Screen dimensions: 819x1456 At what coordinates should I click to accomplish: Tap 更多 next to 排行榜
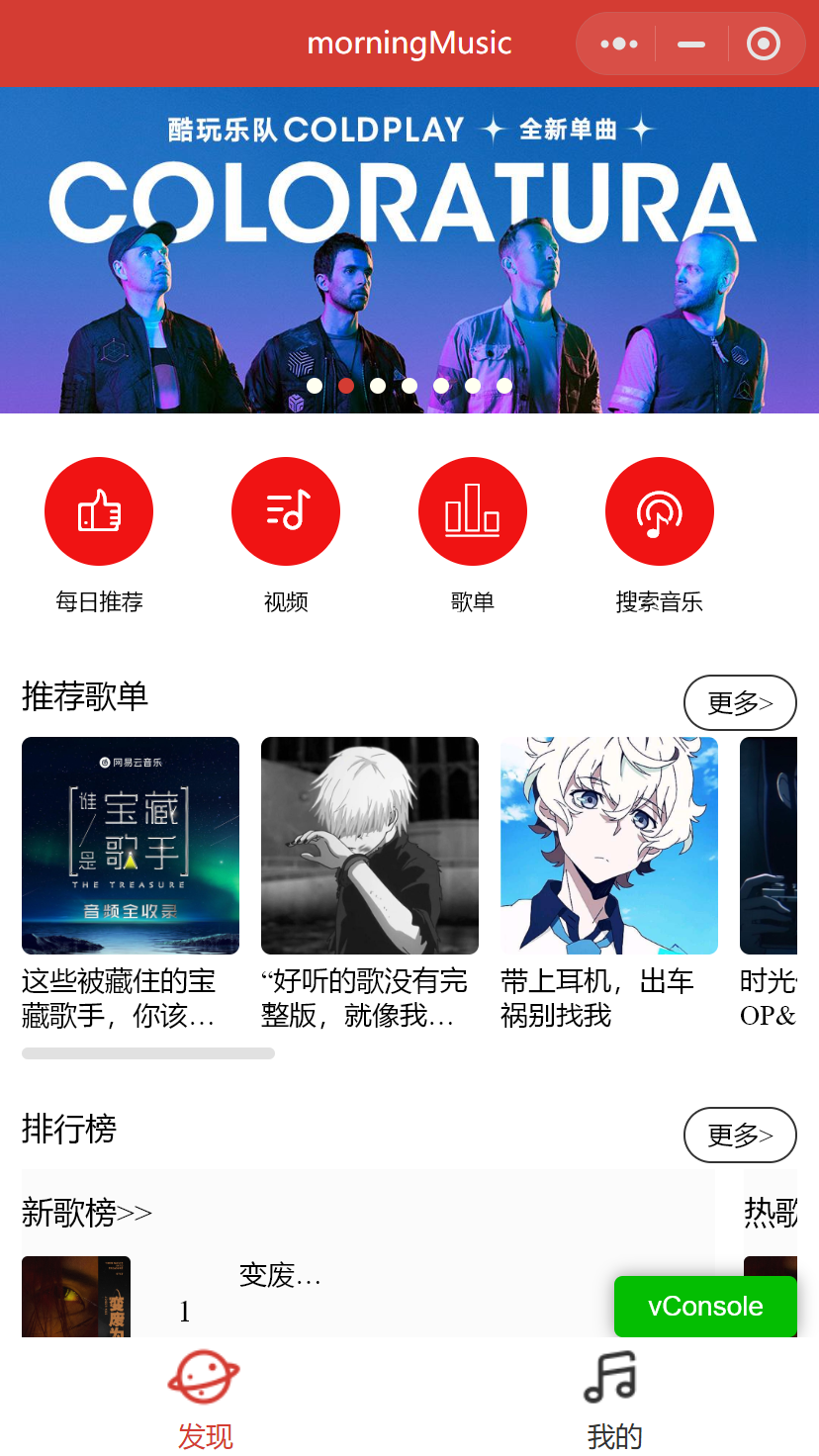pos(740,1135)
